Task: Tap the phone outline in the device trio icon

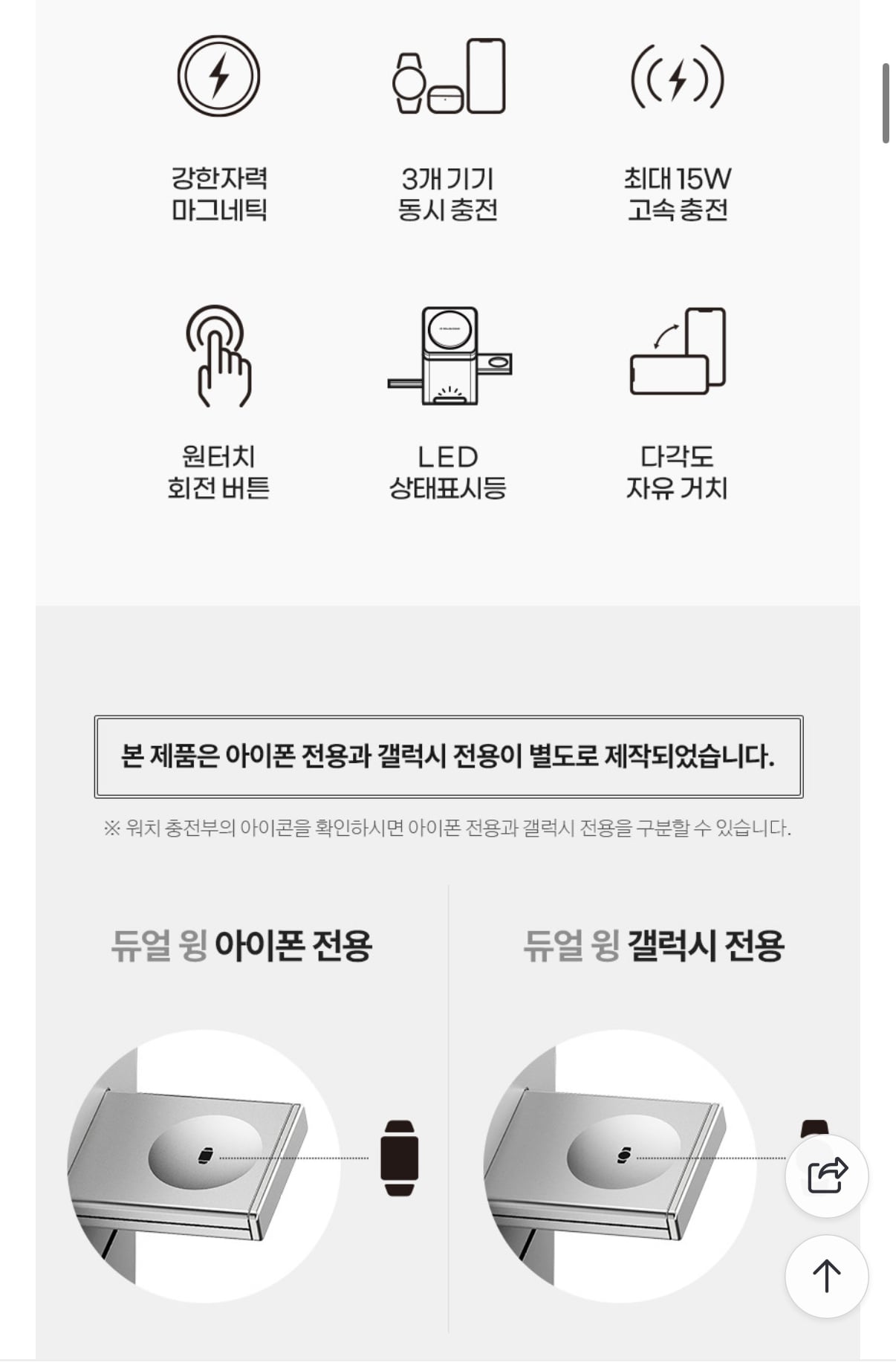Action: tap(487, 74)
